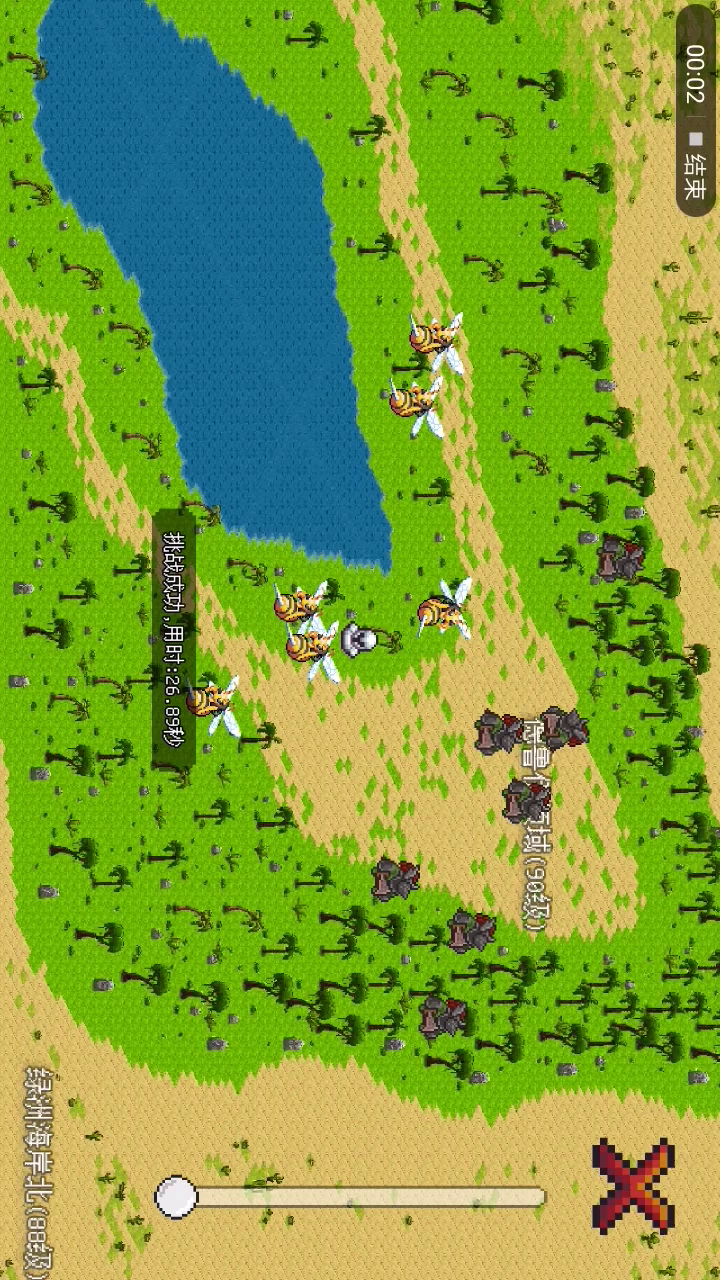Close the map with the red X

(632, 1186)
